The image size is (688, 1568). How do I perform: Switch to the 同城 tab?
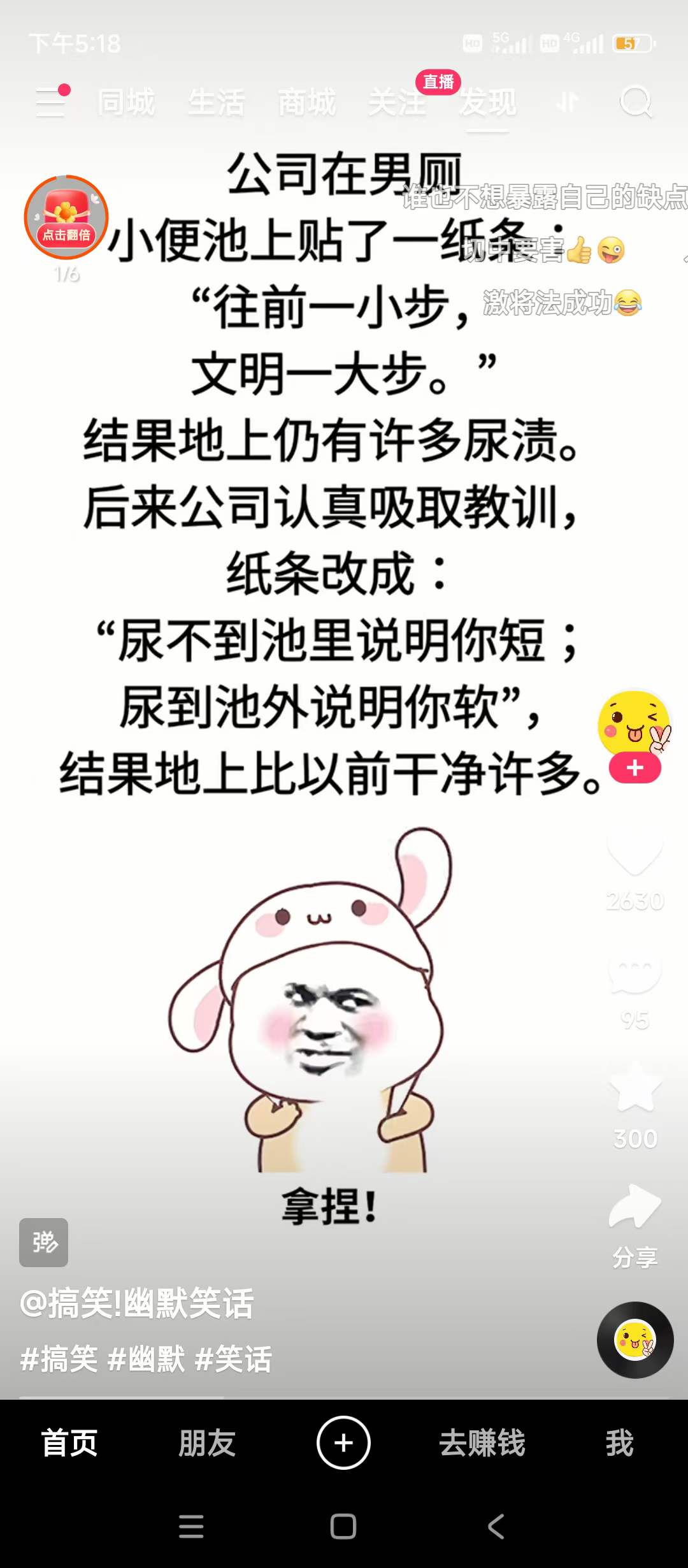coord(126,103)
